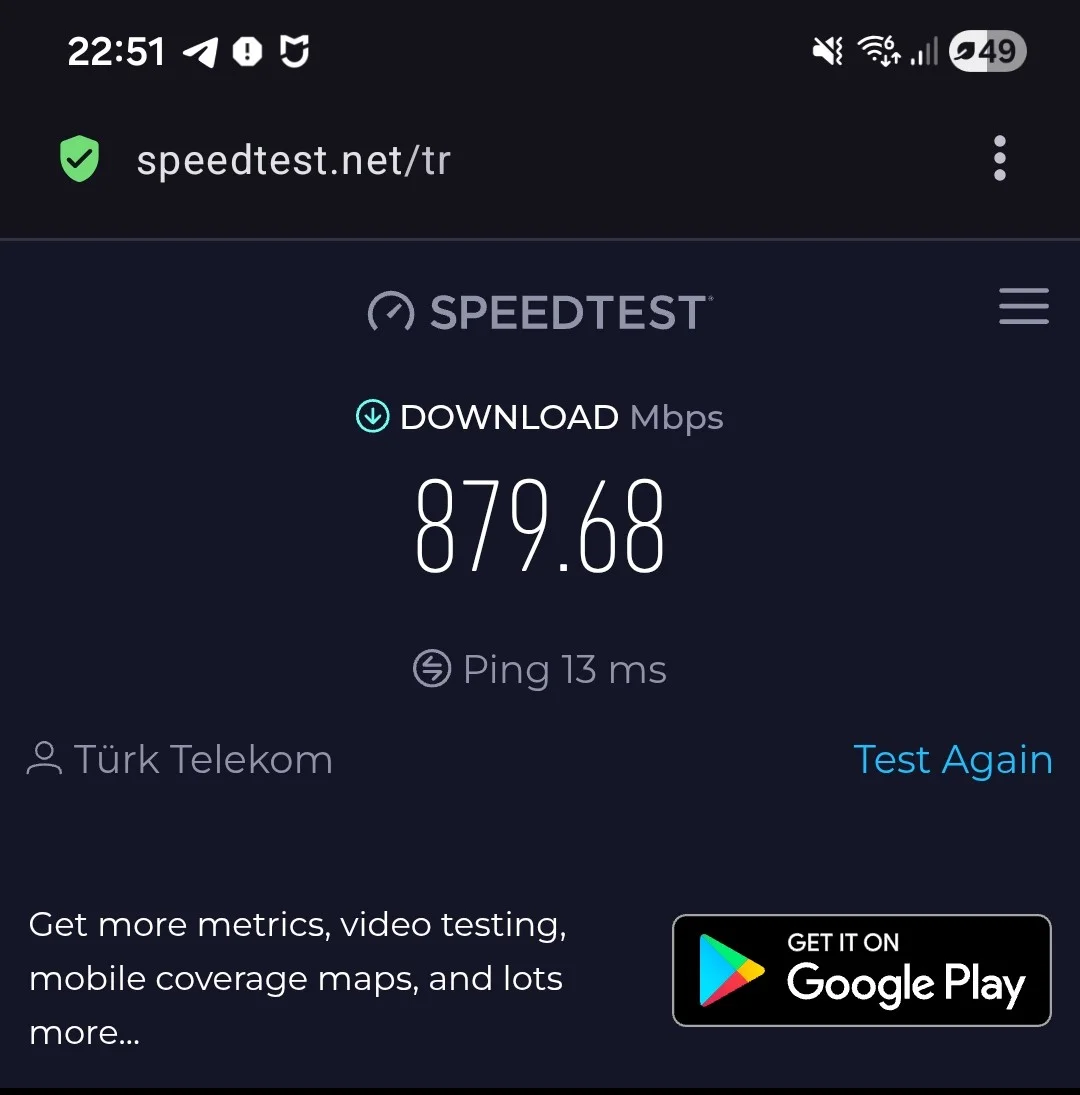
Task: Open the Speedtest hamburger menu
Action: 1023,307
